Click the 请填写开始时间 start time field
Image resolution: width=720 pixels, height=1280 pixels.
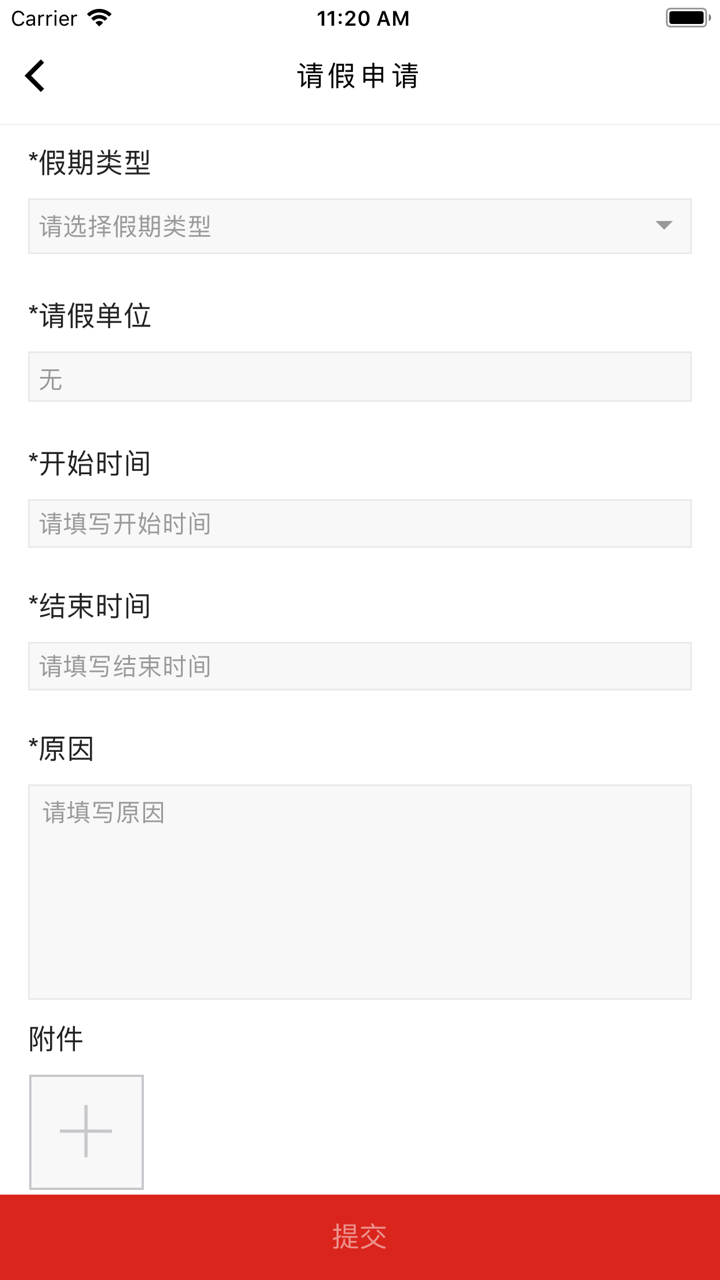pyautogui.click(x=360, y=523)
